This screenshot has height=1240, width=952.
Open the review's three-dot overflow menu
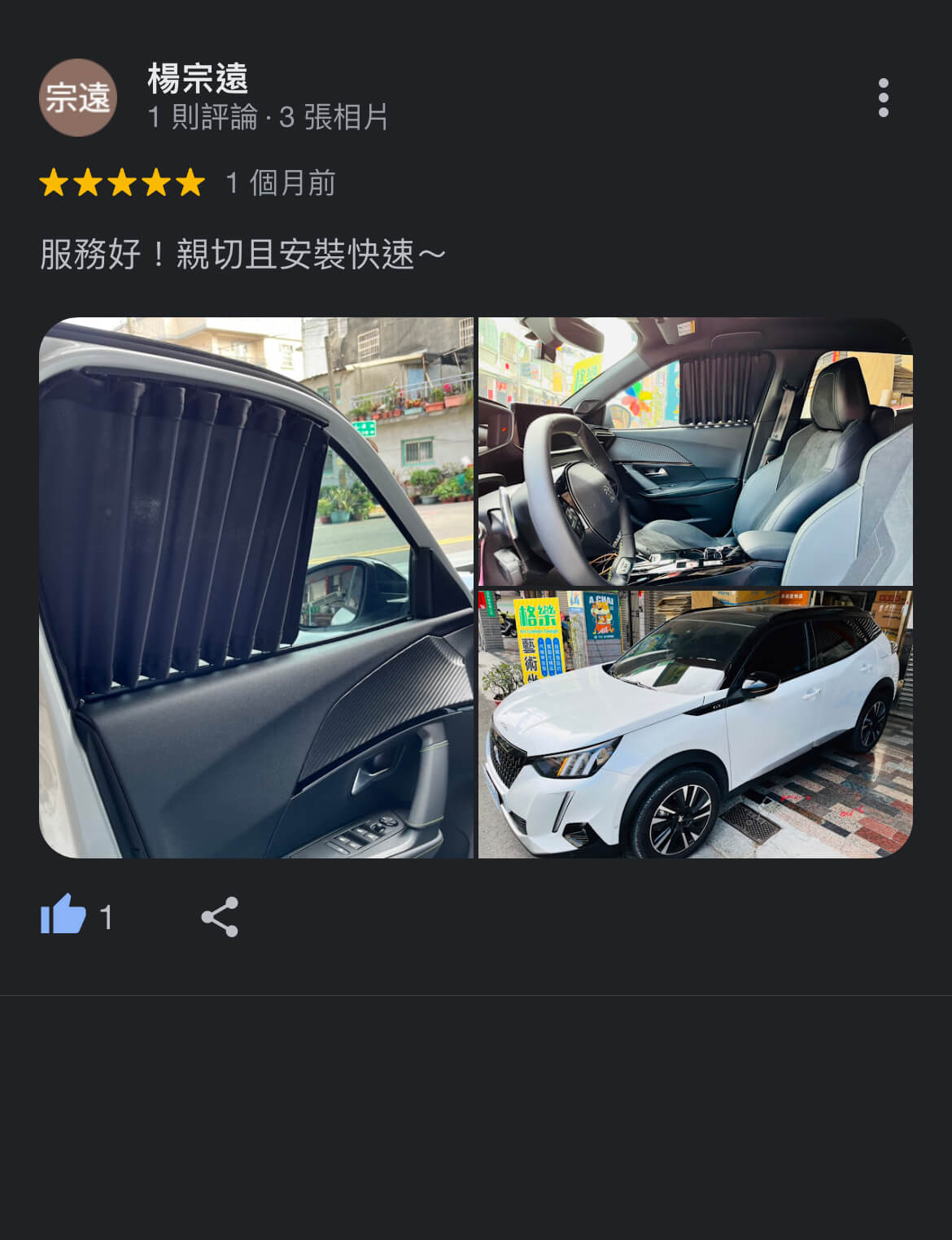[883, 98]
